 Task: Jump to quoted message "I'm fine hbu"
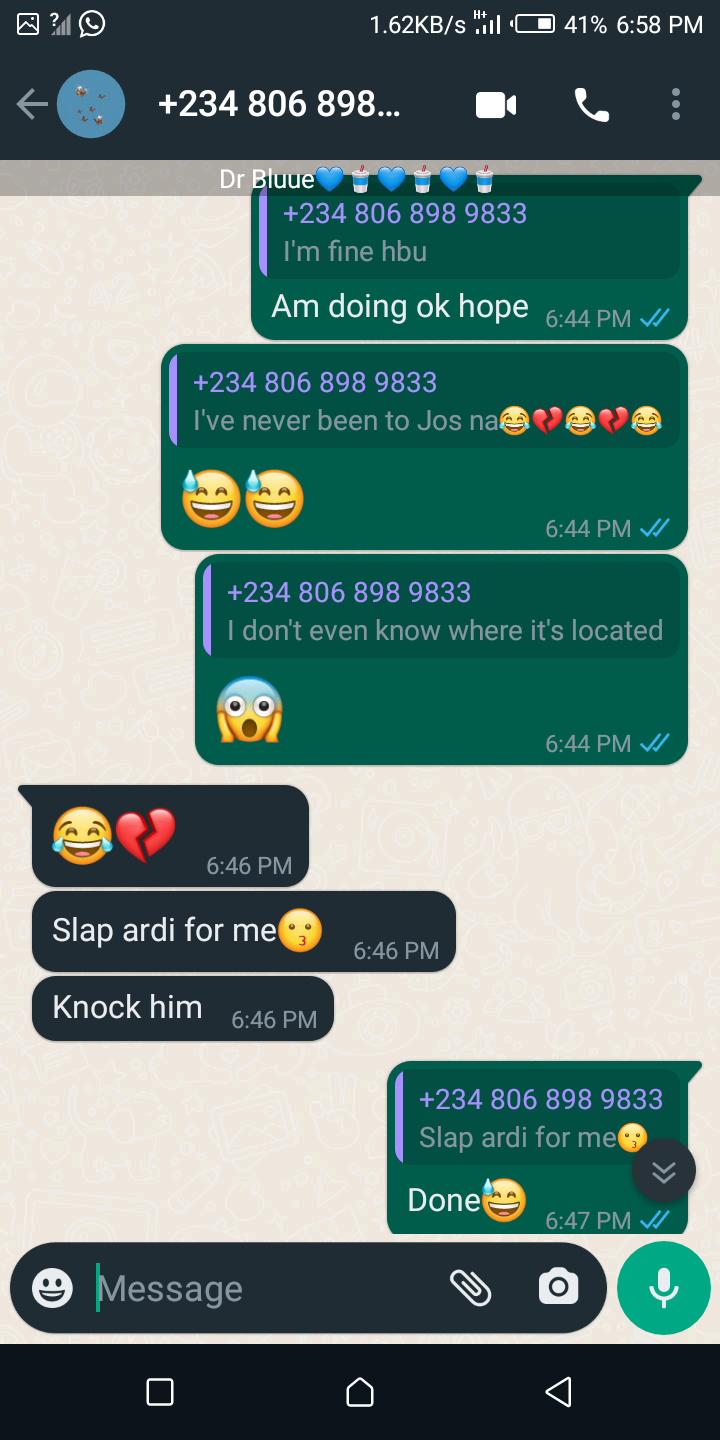[x=470, y=233]
